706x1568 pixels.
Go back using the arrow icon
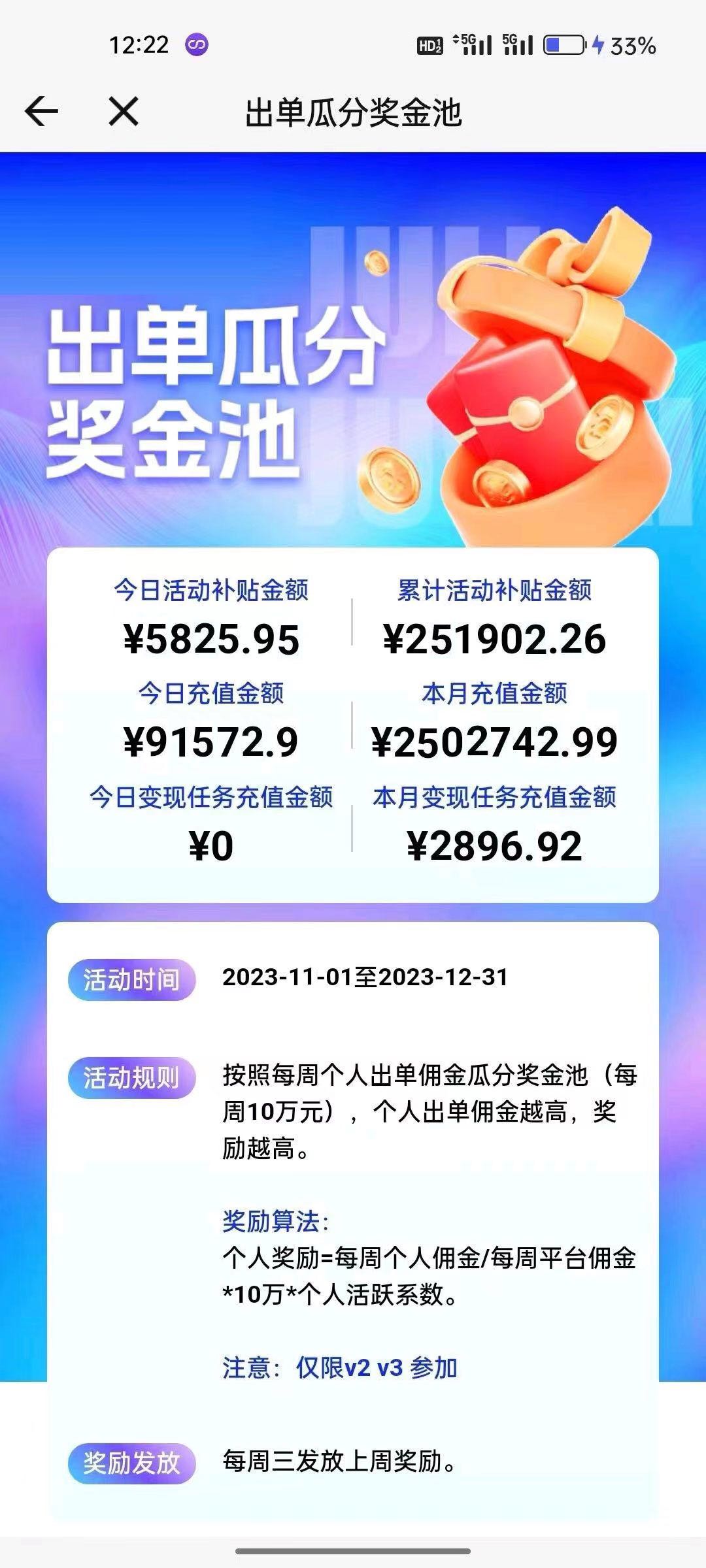[41, 111]
